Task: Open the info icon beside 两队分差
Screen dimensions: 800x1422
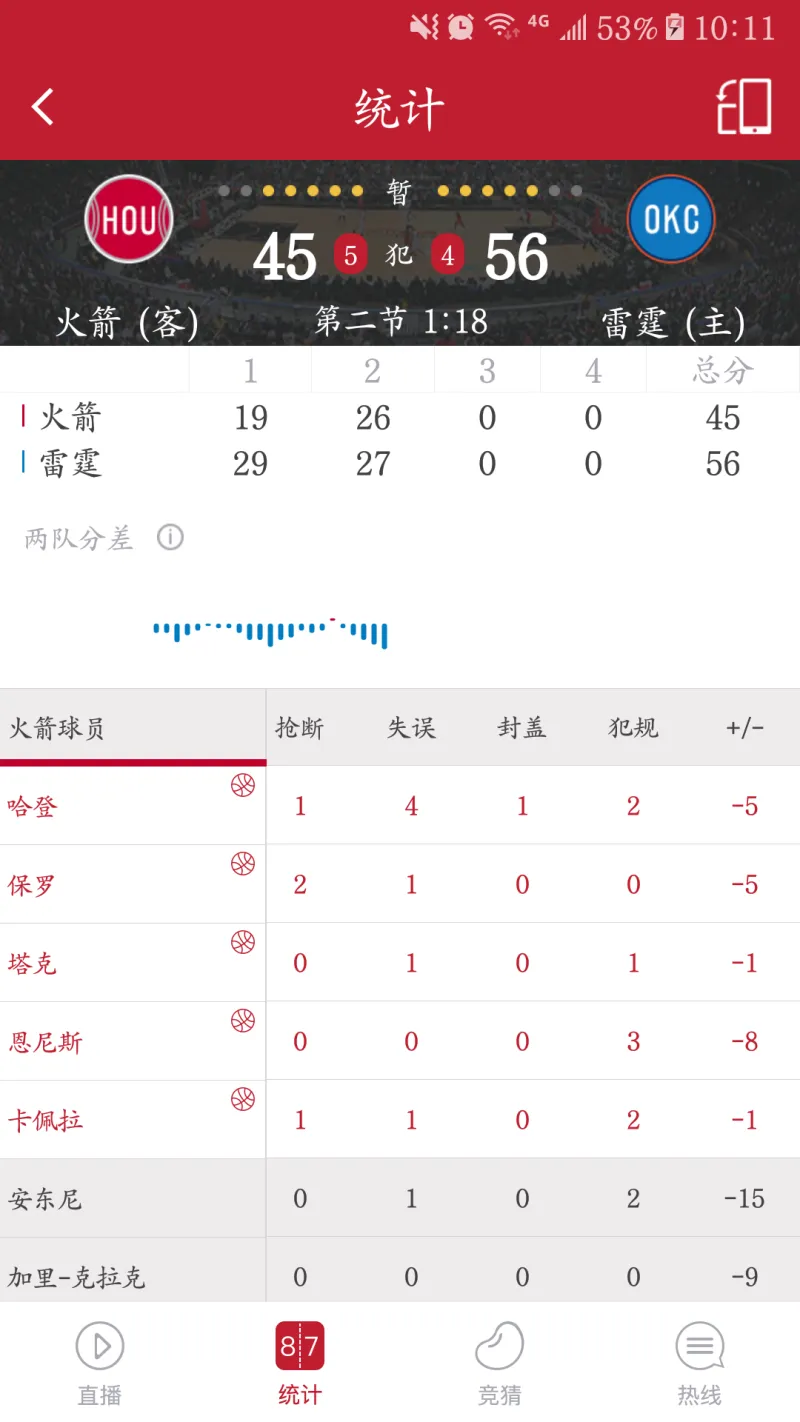Action: pyautogui.click(x=170, y=538)
